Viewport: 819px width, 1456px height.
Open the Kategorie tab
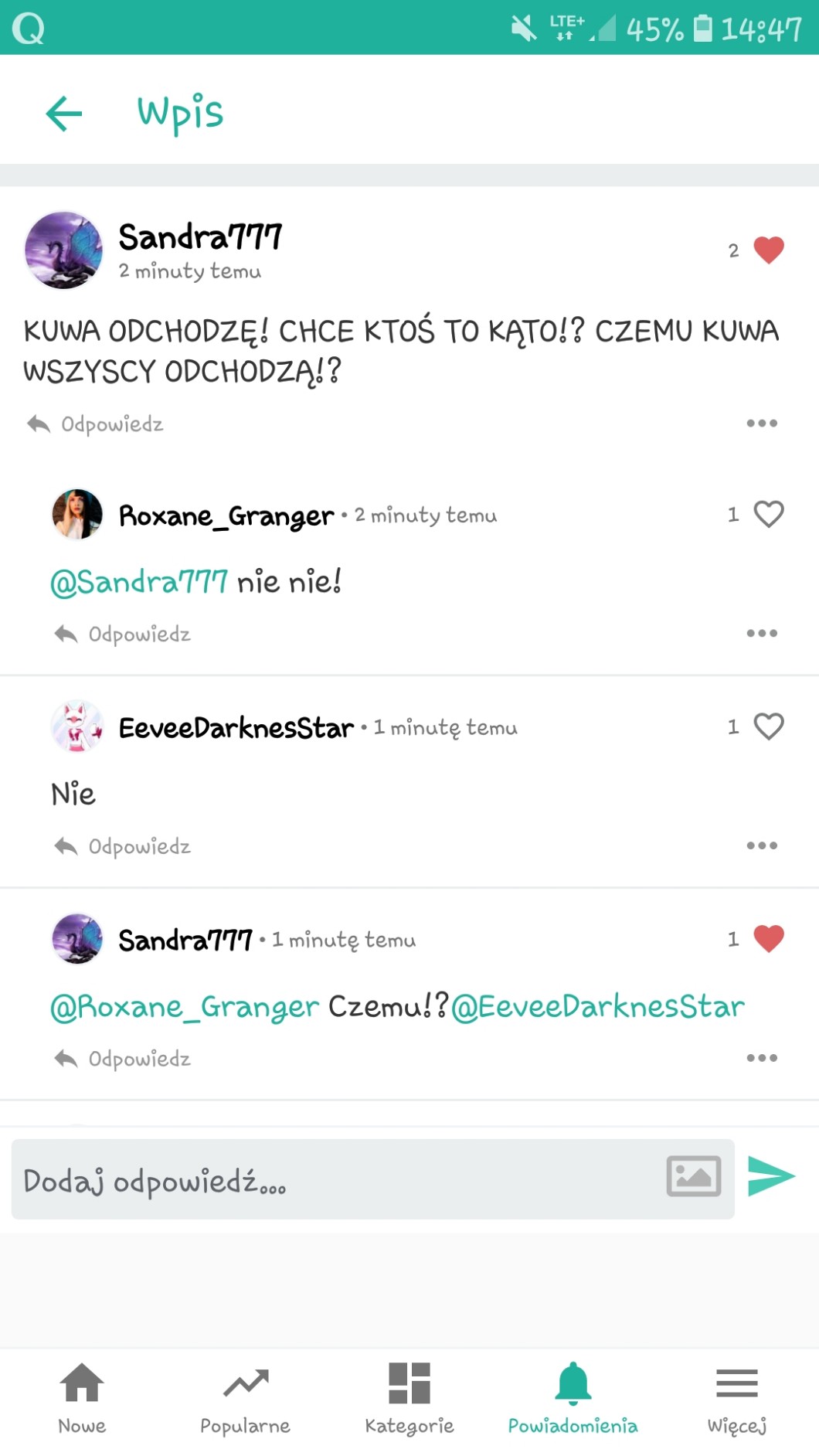409,1399
